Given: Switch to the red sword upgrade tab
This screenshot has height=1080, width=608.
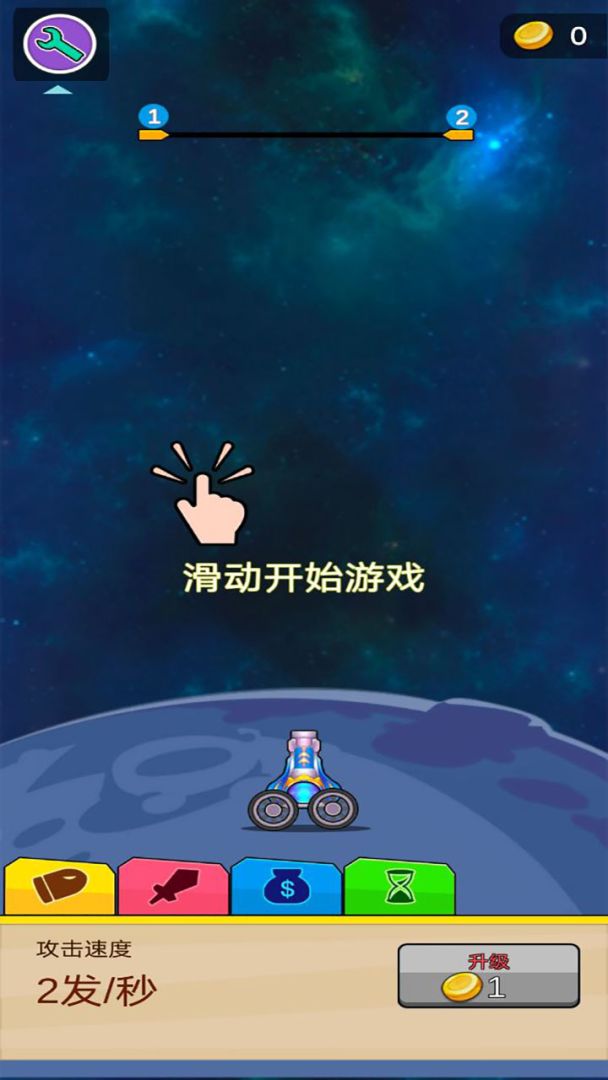Looking at the screenshot, I should tap(173, 887).
